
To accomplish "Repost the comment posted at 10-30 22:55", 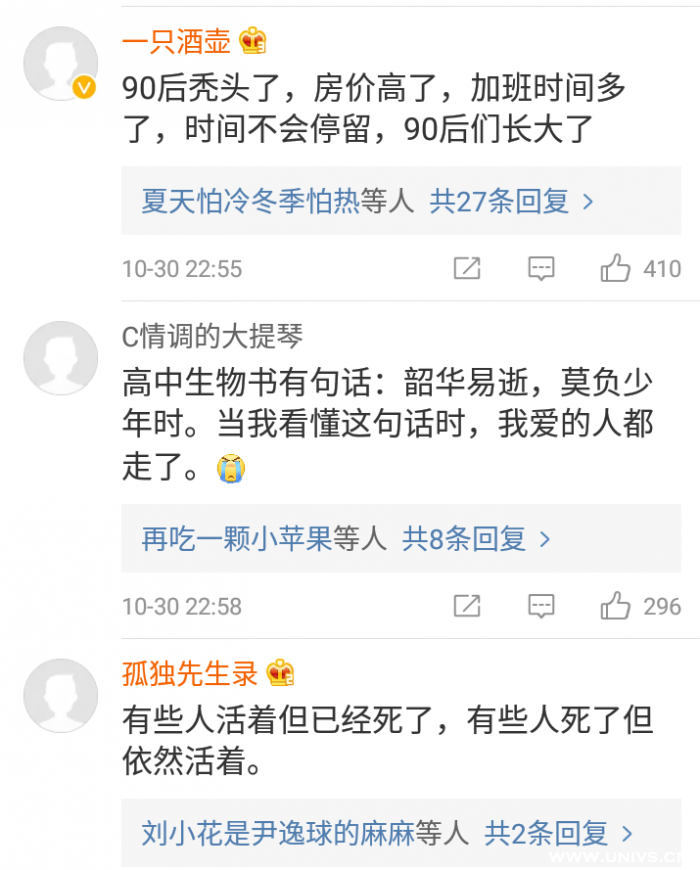I will (x=467, y=268).
